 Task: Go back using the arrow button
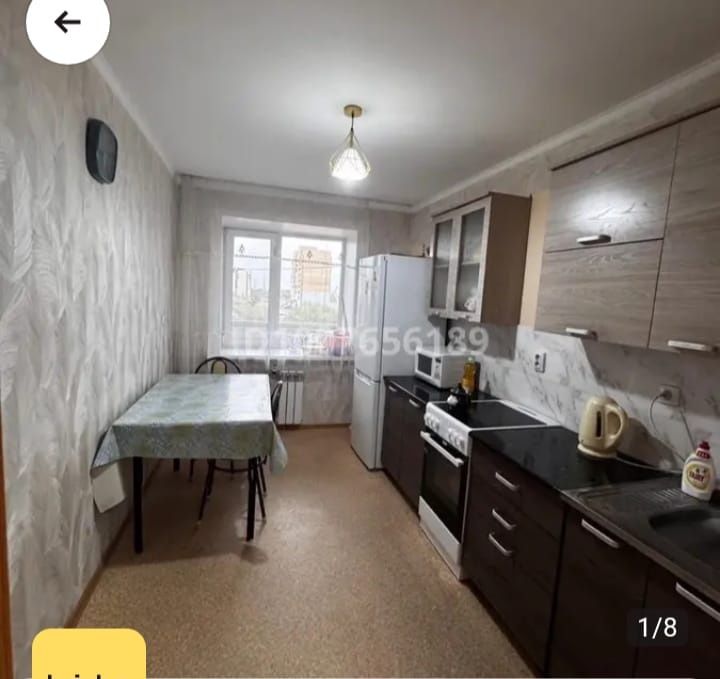point(67,23)
